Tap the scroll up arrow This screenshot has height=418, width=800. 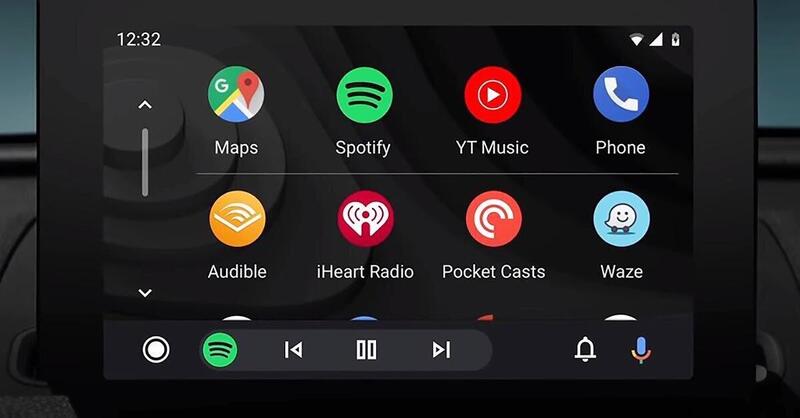point(145,105)
